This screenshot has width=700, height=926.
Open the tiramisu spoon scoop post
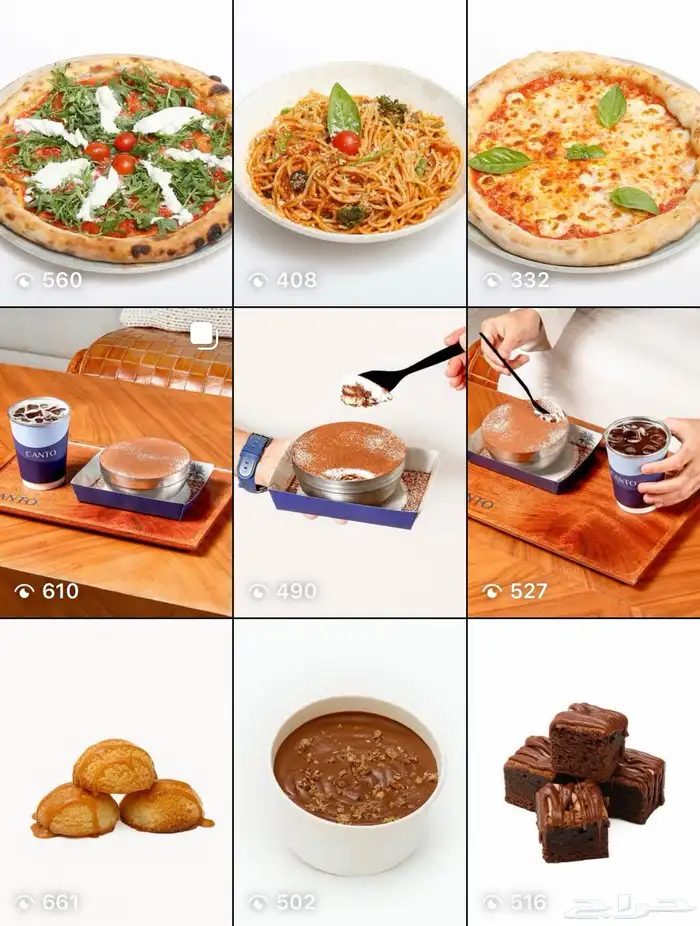pos(349,462)
